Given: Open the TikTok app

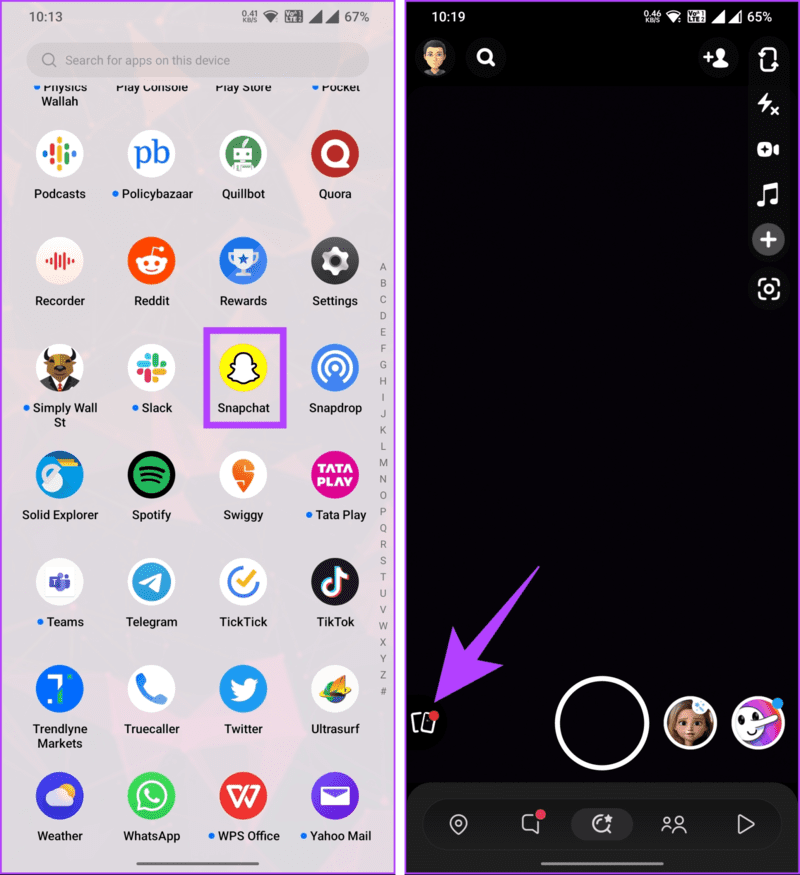Looking at the screenshot, I should coord(335,583).
